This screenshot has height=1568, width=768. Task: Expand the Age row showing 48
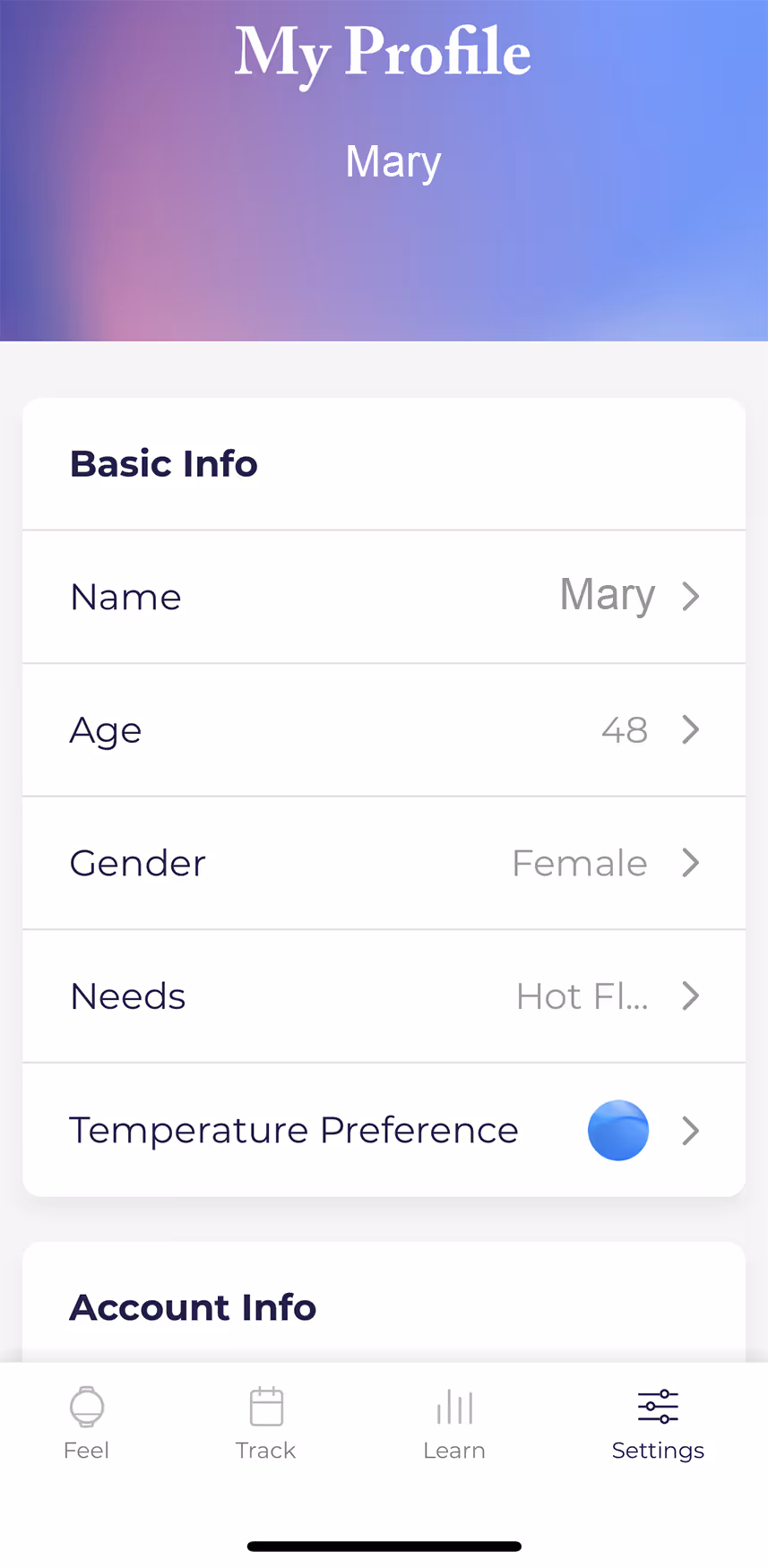tap(625, 729)
